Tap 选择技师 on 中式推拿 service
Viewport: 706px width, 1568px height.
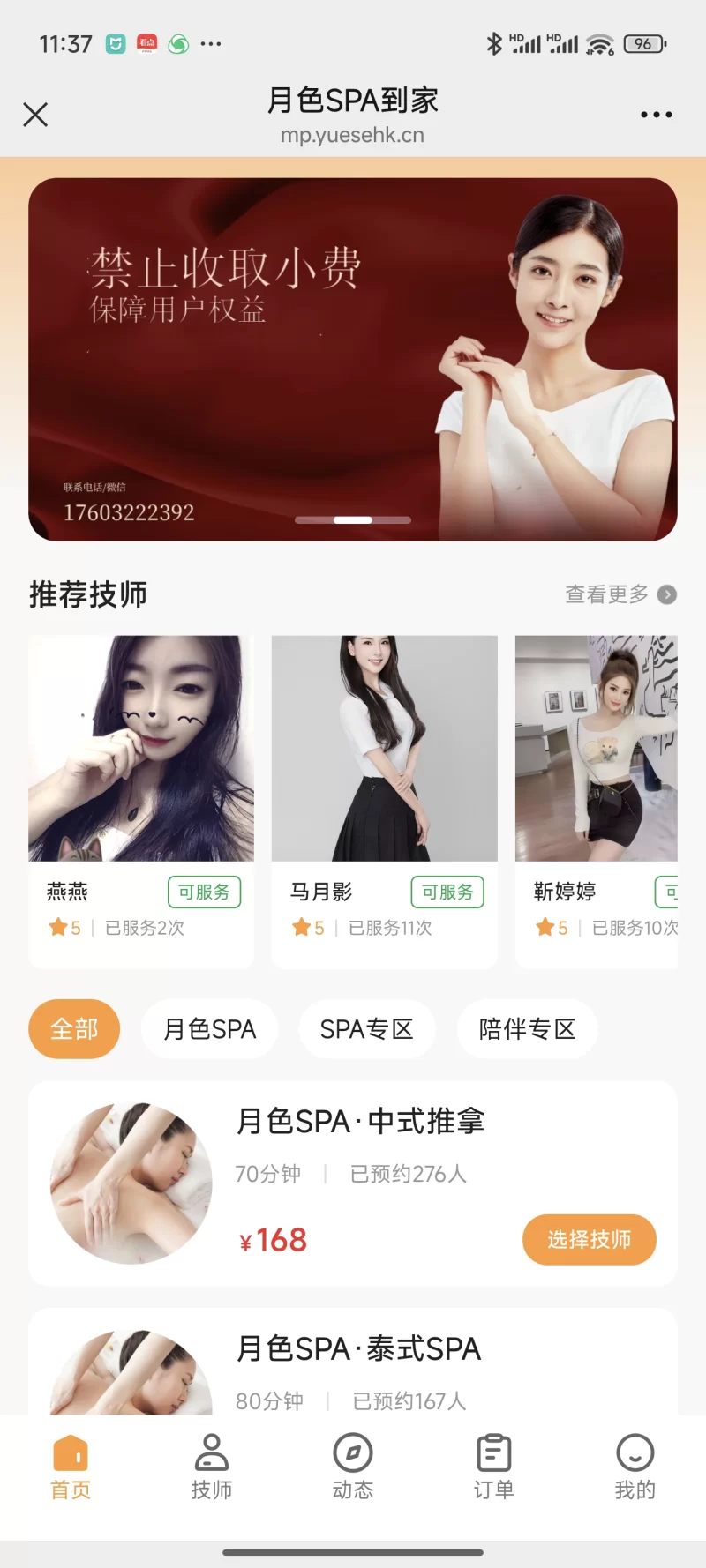click(589, 1239)
